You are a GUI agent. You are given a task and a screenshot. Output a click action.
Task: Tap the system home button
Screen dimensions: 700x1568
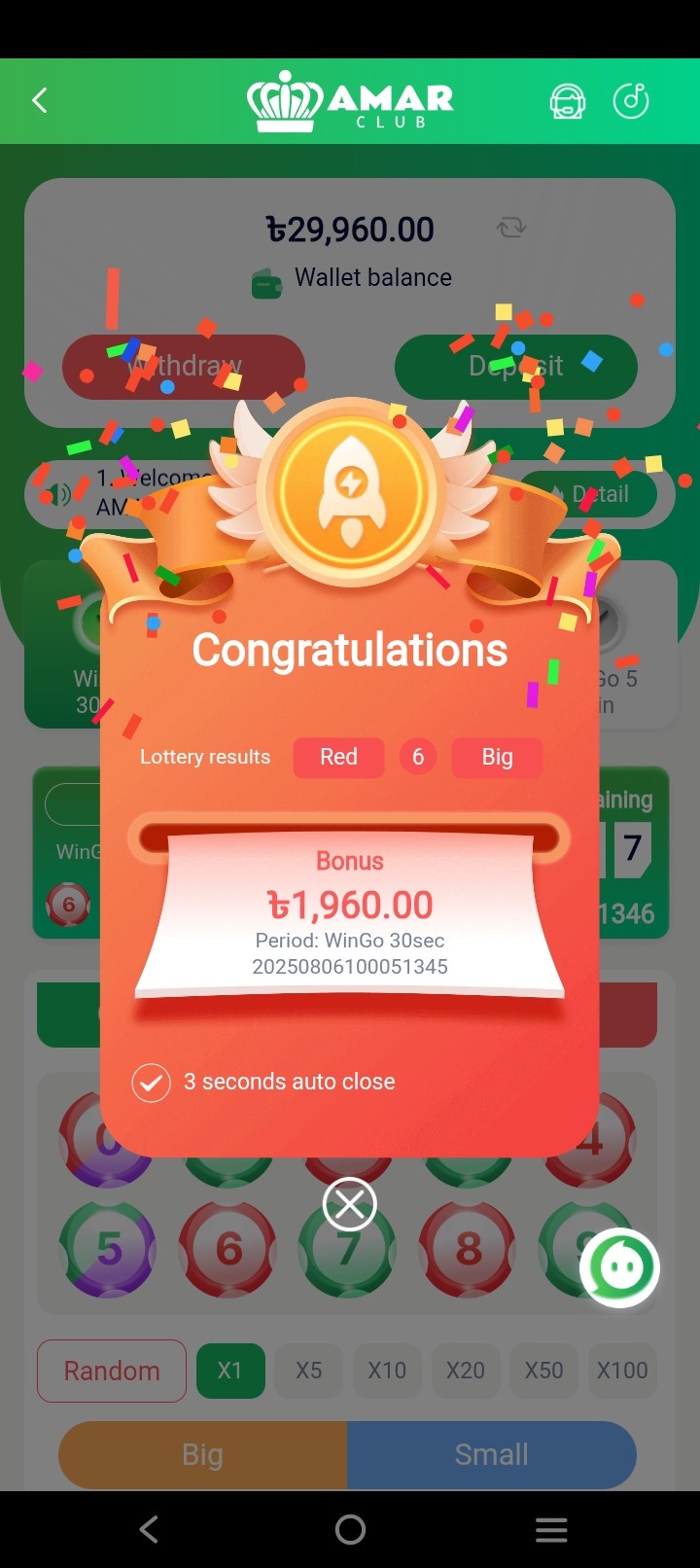(x=350, y=1530)
